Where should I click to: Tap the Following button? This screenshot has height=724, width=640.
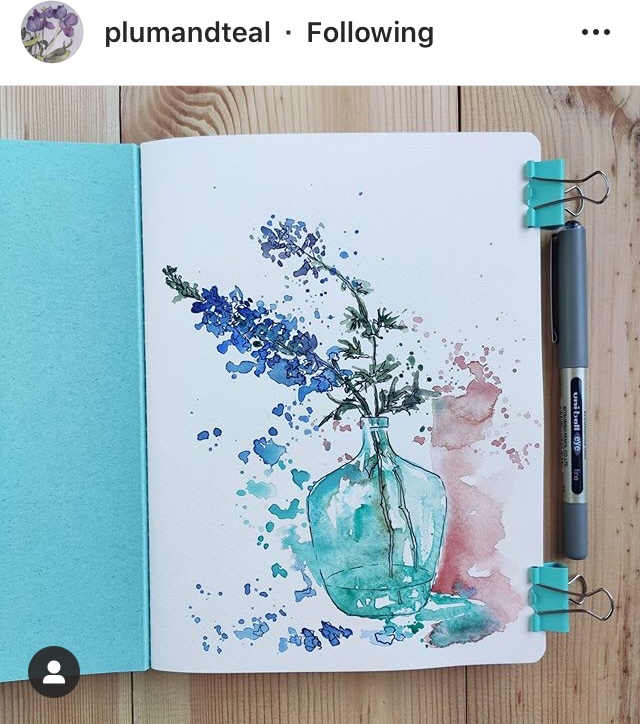tap(370, 33)
